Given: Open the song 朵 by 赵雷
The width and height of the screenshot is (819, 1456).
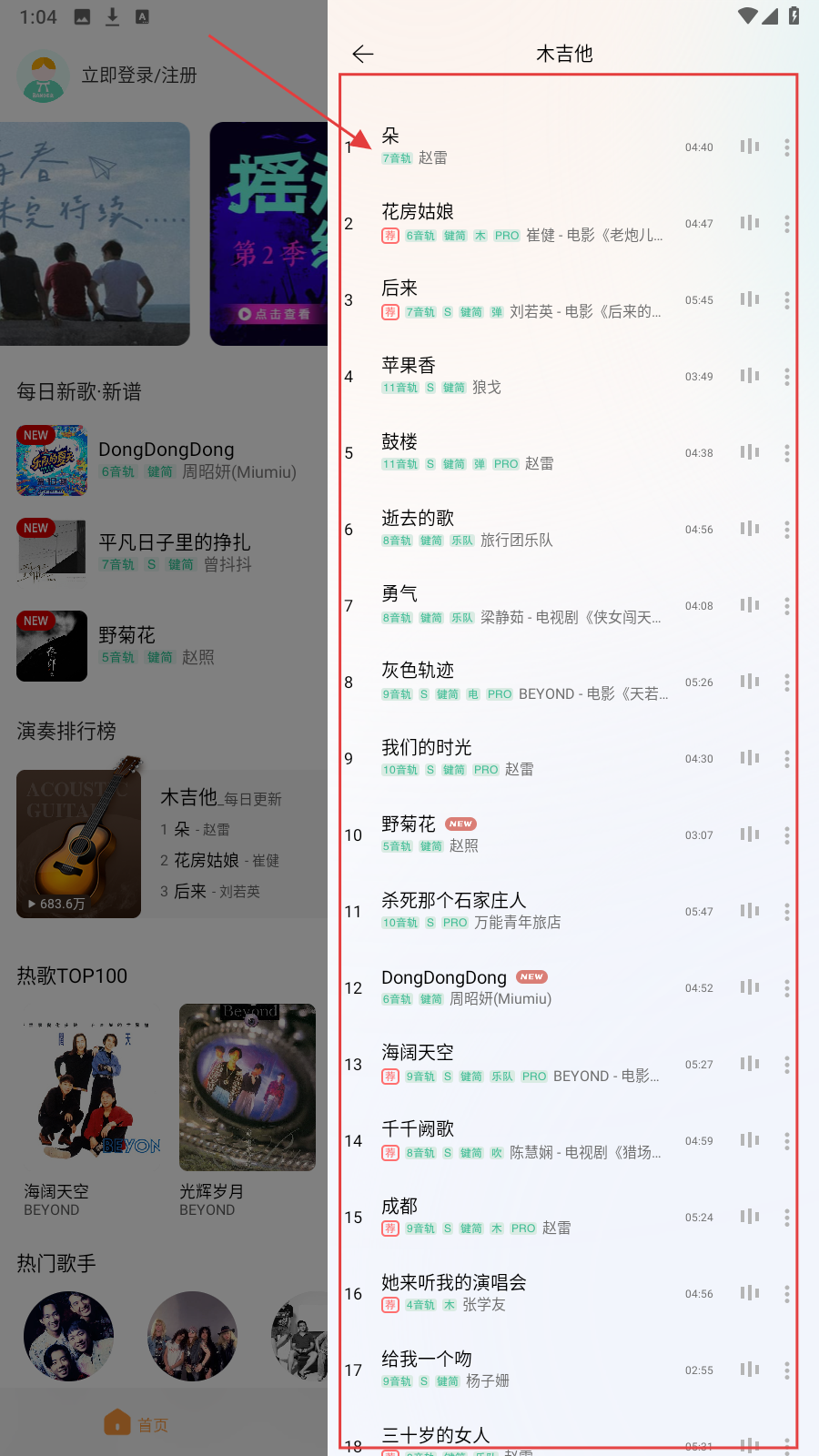Looking at the screenshot, I should 510,146.
